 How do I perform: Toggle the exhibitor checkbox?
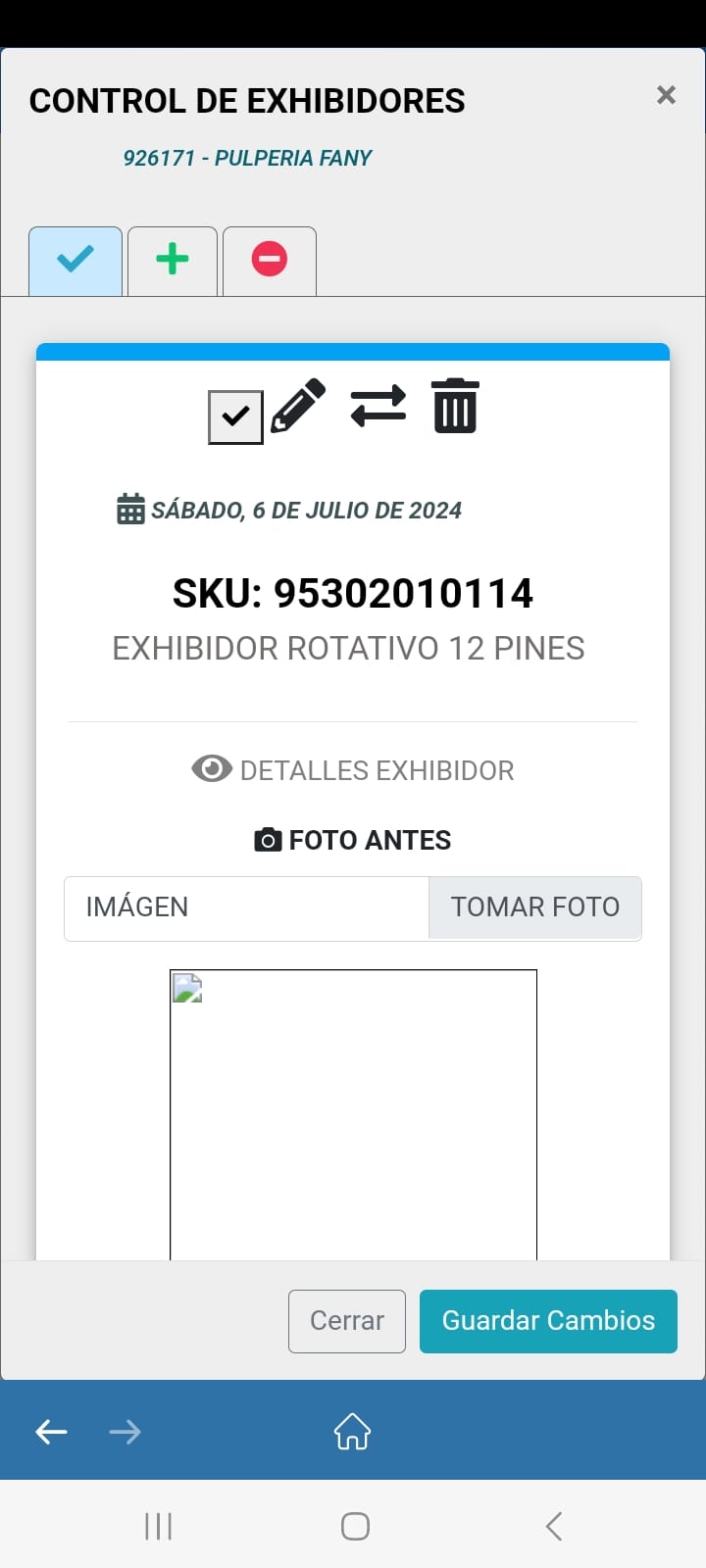click(235, 417)
